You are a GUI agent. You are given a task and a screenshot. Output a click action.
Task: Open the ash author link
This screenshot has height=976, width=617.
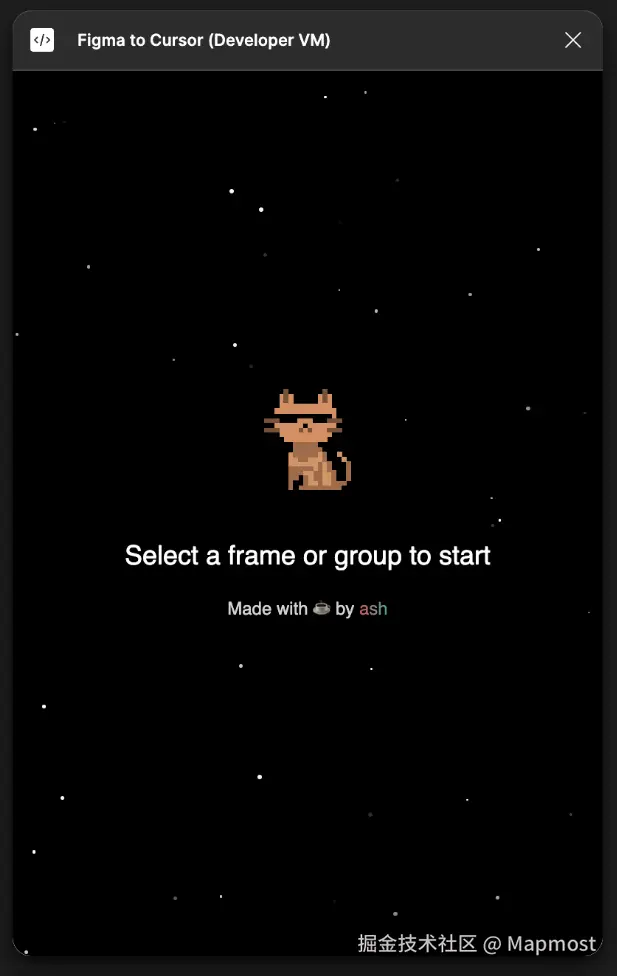[x=373, y=609]
